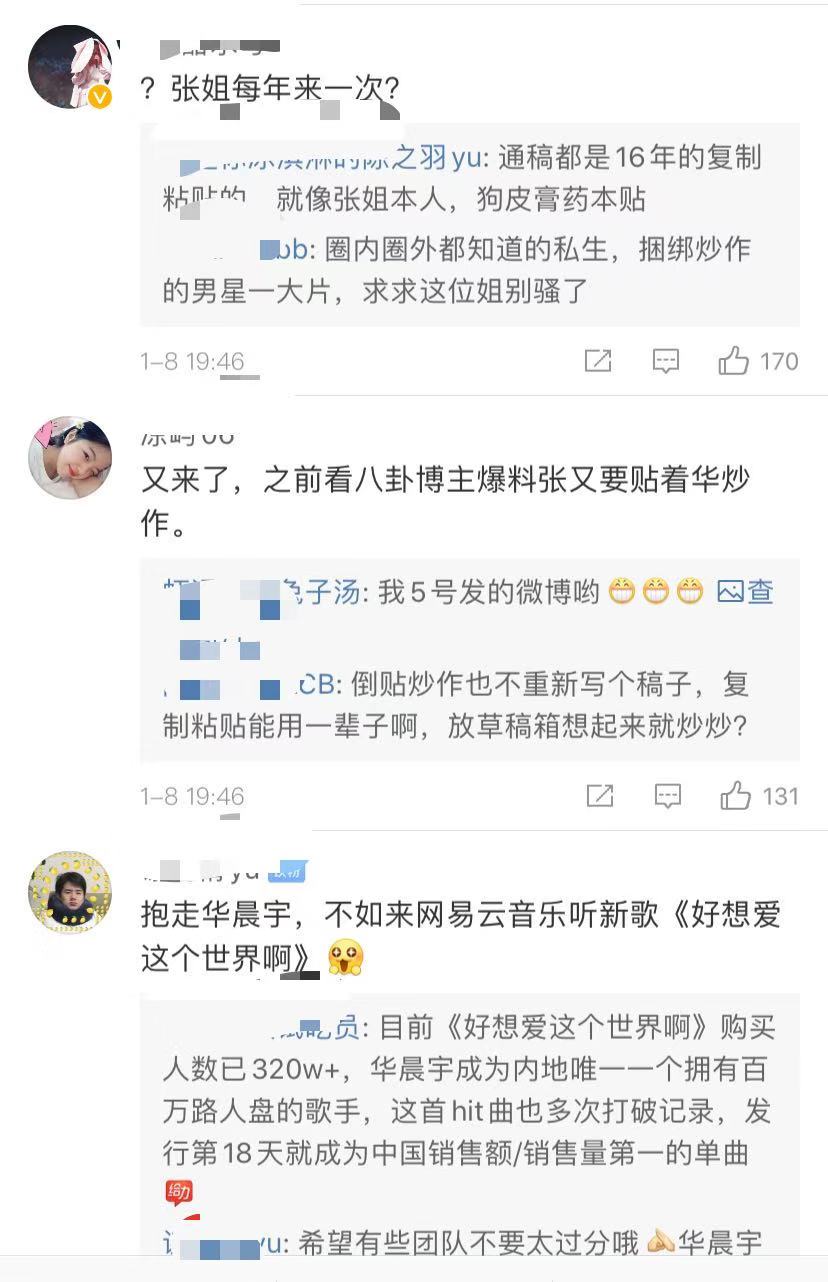Reply to the '又来了' comment

[667, 796]
